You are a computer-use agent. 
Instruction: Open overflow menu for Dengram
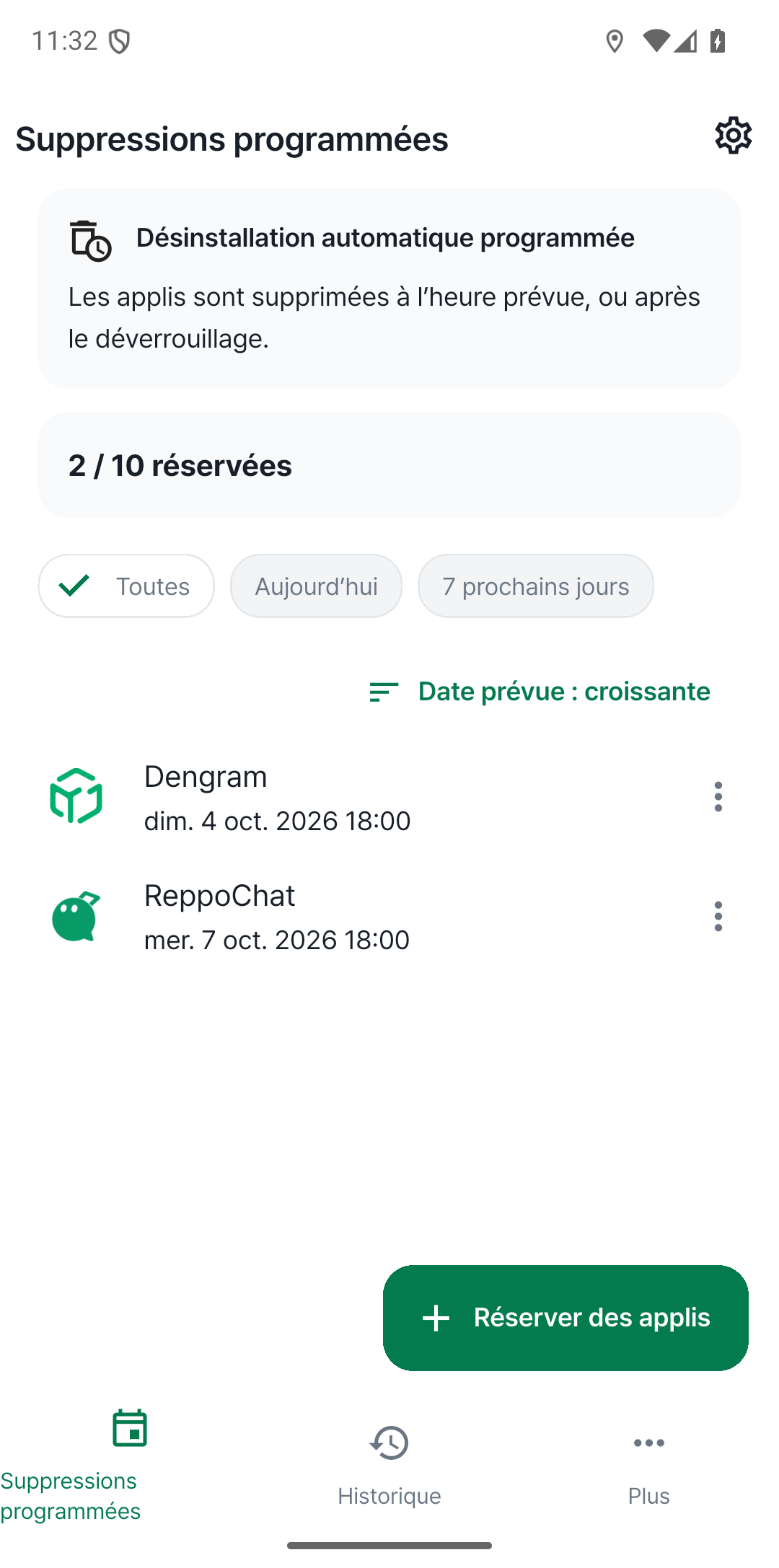point(718,797)
